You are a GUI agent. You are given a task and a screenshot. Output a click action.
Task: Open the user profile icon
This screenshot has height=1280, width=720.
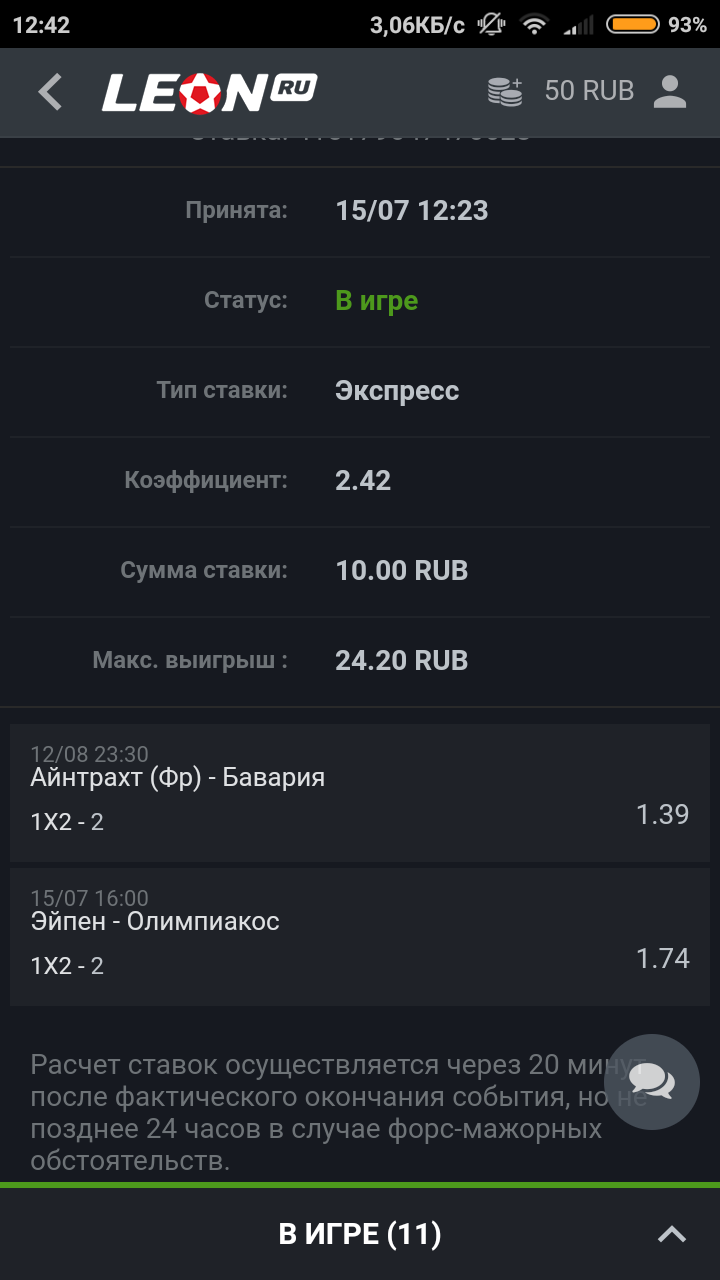pos(669,91)
